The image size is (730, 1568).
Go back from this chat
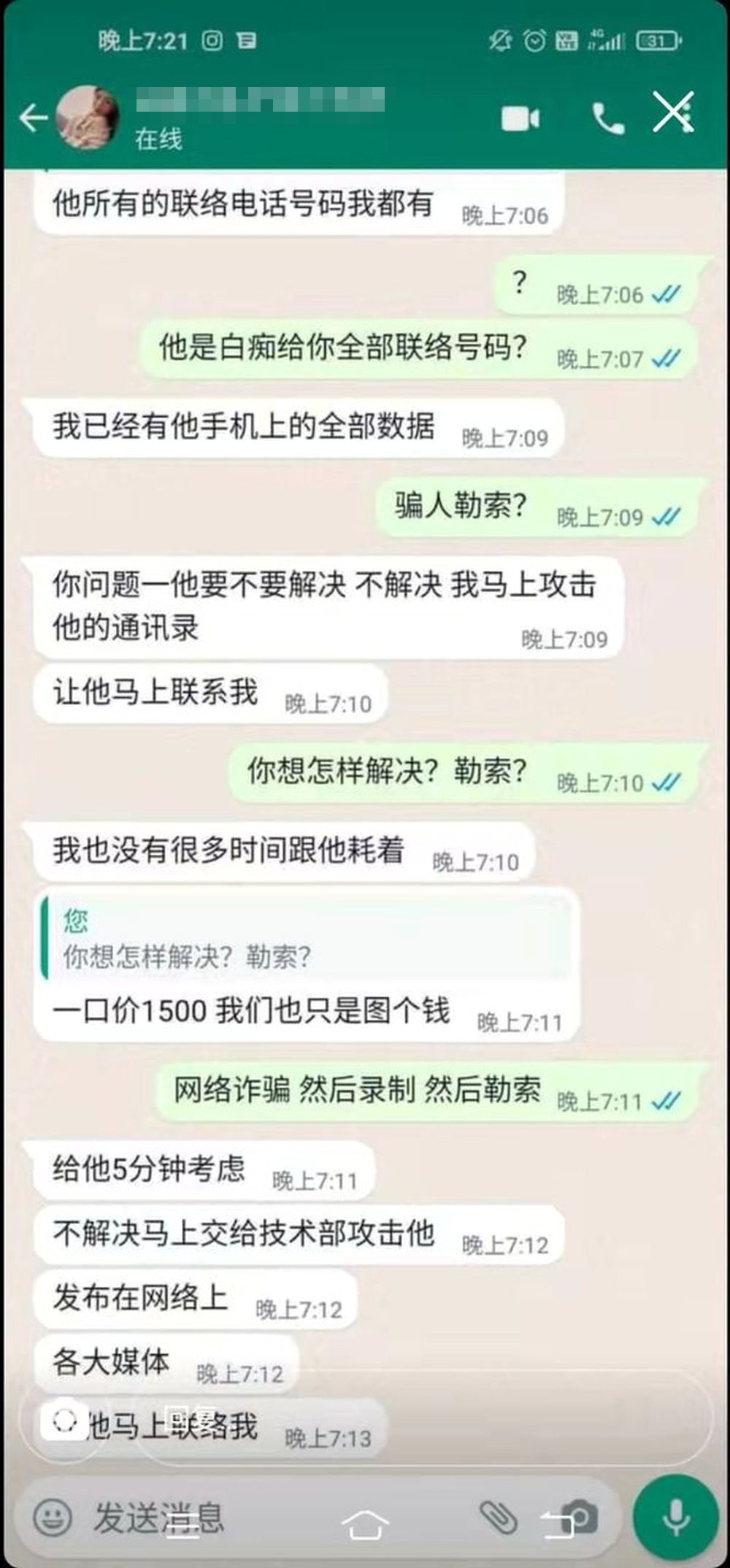(33, 118)
